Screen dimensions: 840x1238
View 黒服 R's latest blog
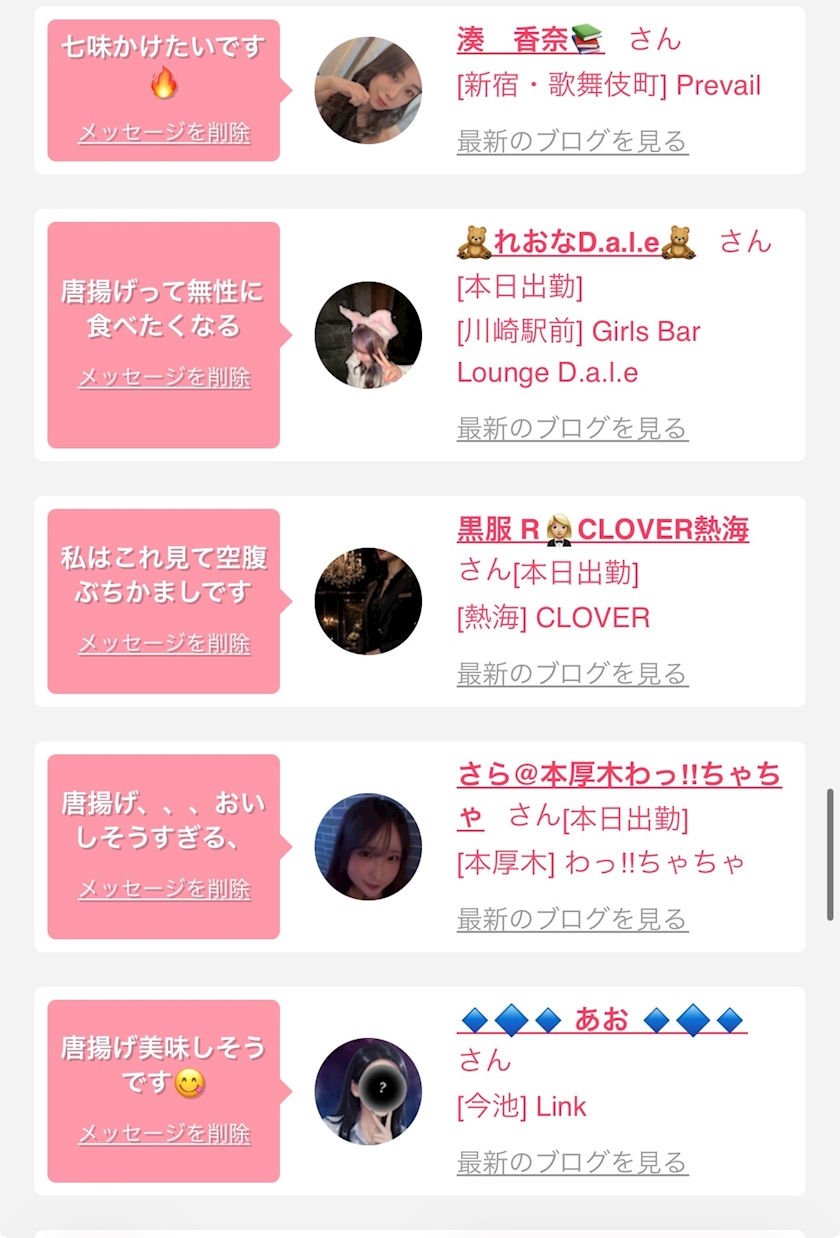click(x=572, y=674)
